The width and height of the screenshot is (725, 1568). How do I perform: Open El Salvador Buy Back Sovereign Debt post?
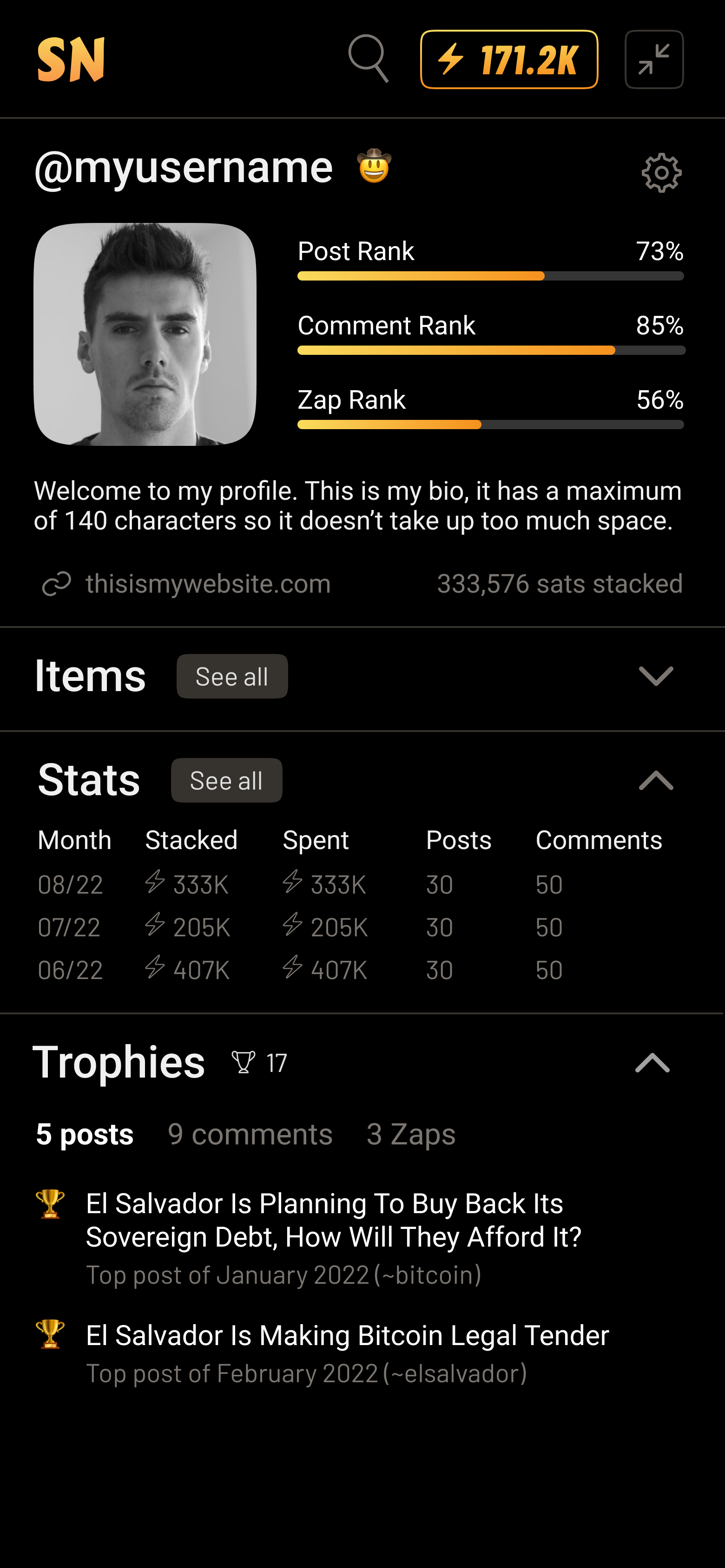(333, 1220)
